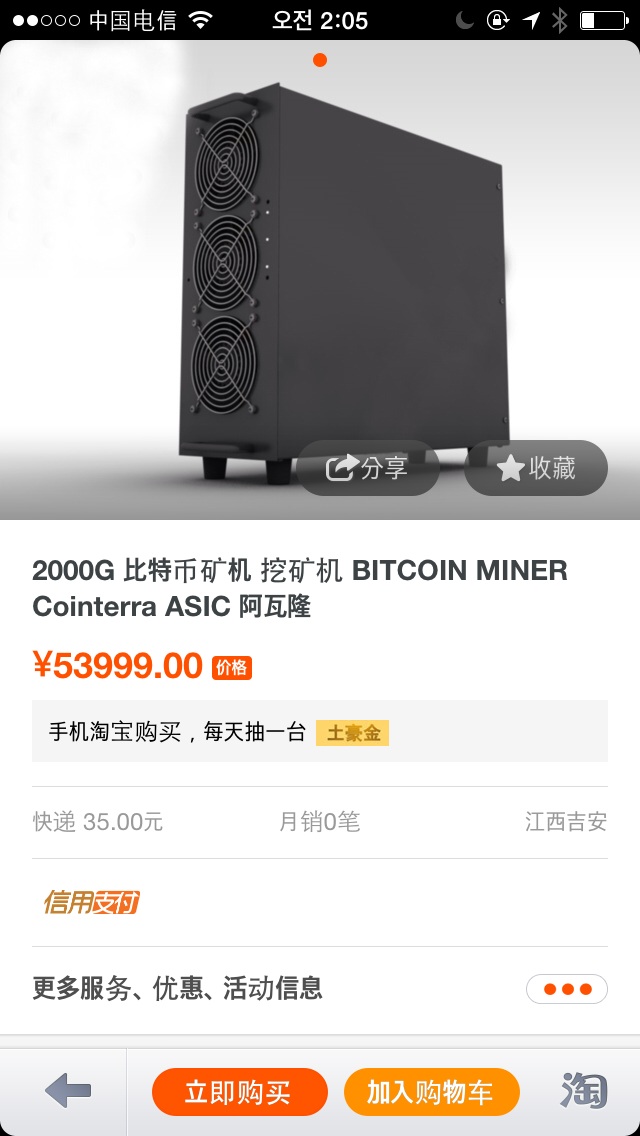Add the miner to cart (加入购物车)
The width and height of the screenshot is (640, 1136).
coord(431,1091)
